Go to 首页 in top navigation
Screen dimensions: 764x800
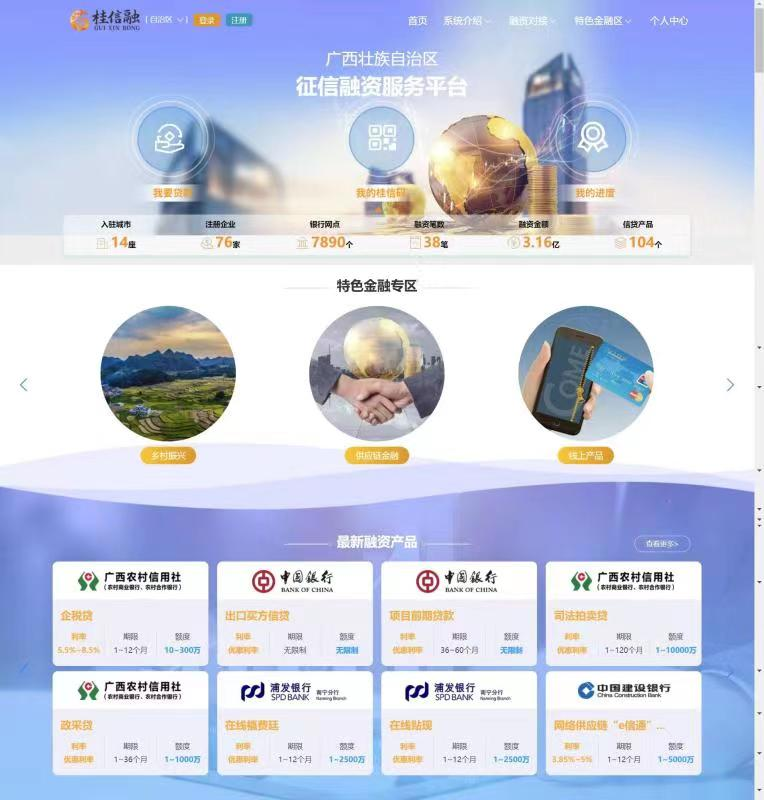click(417, 21)
